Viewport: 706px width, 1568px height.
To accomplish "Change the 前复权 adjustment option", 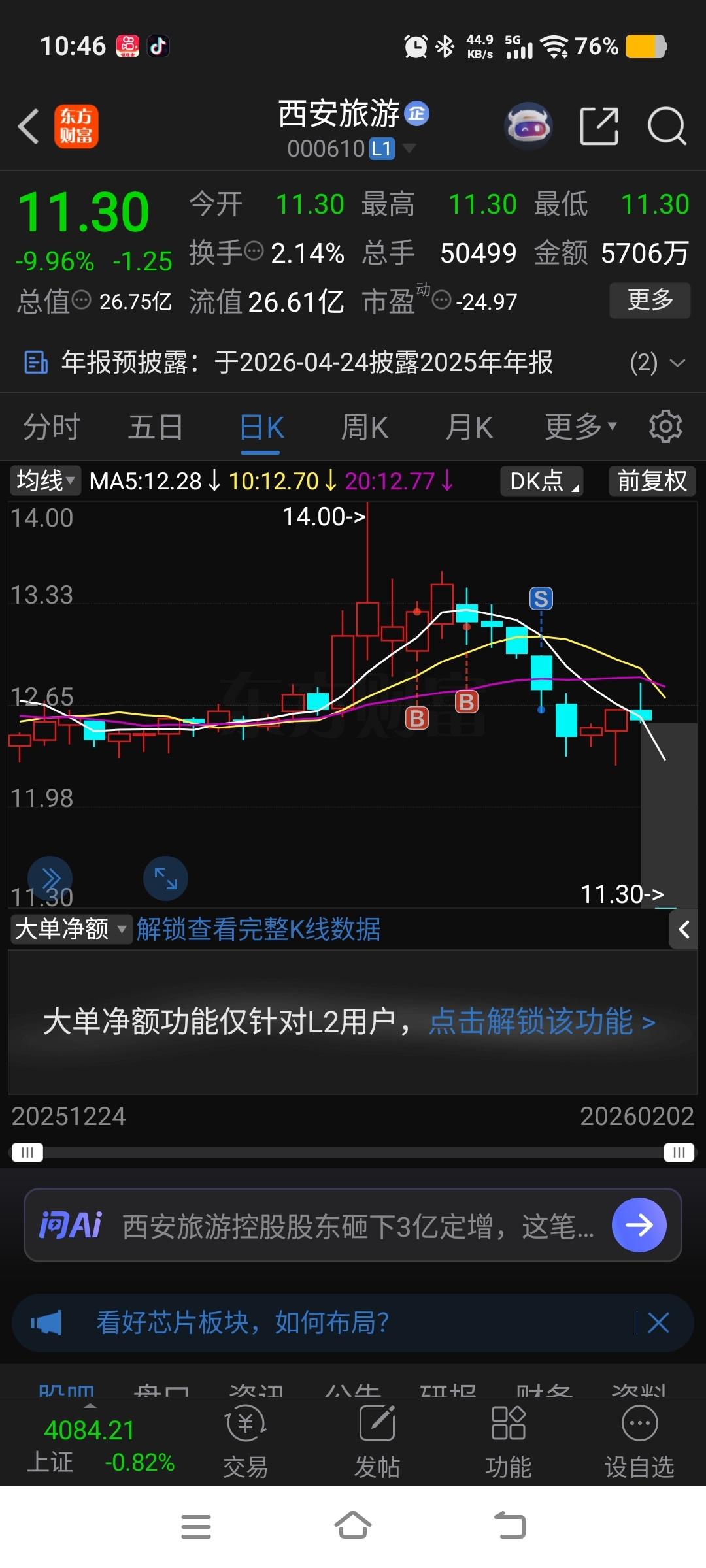I will pos(652,481).
